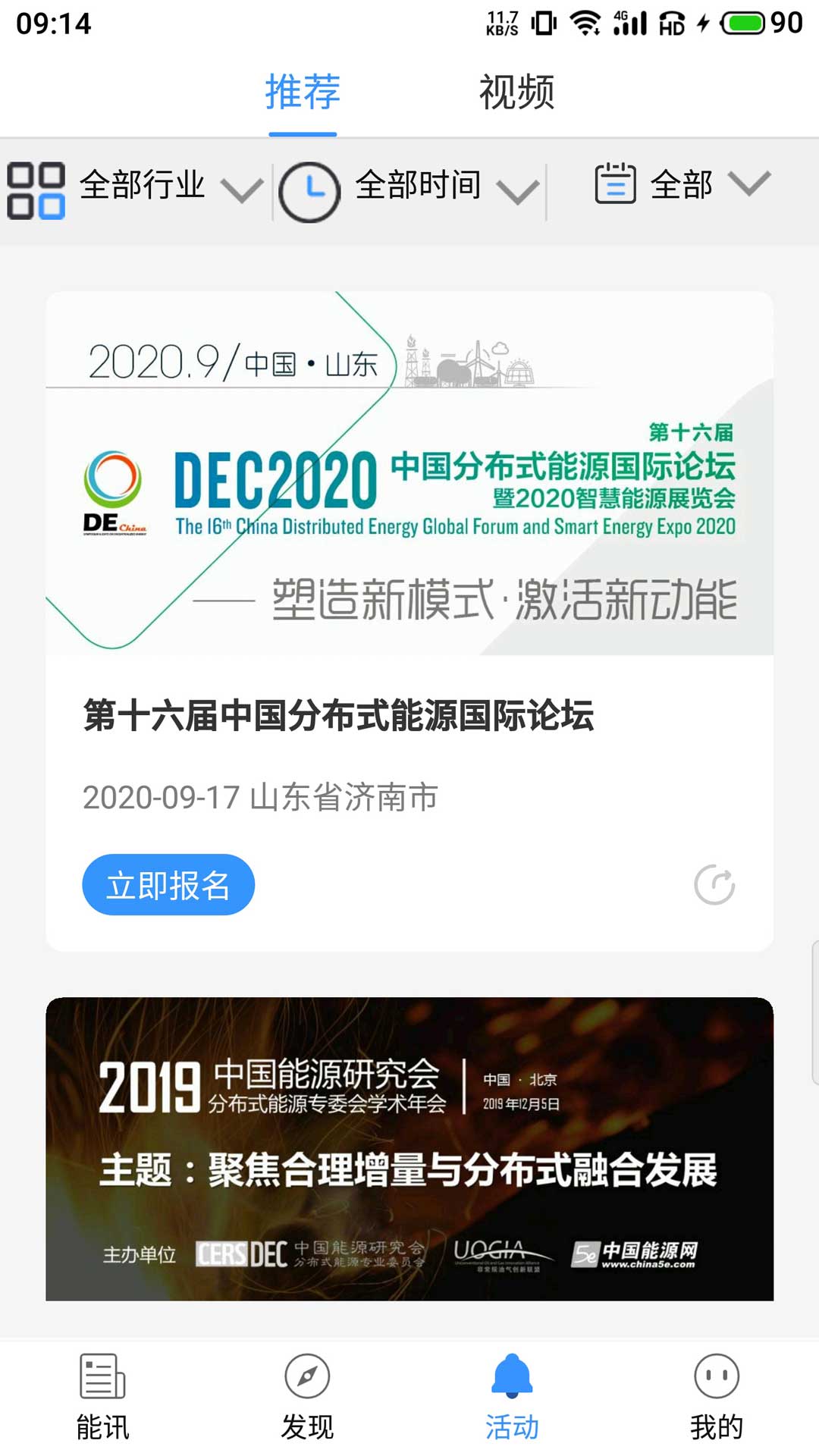Open the DEC2020 forum event card
The width and height of the screenshot is (819, 1456).
pos(409,474)
